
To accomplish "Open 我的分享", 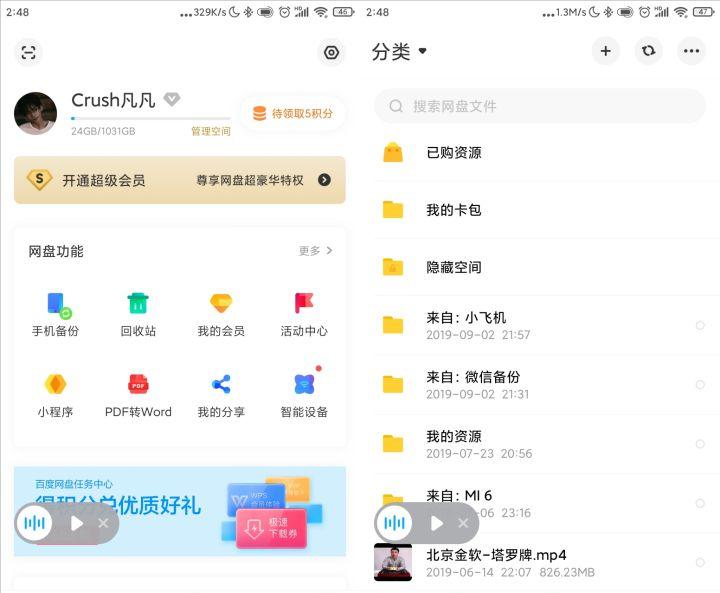I will (221, 394).
